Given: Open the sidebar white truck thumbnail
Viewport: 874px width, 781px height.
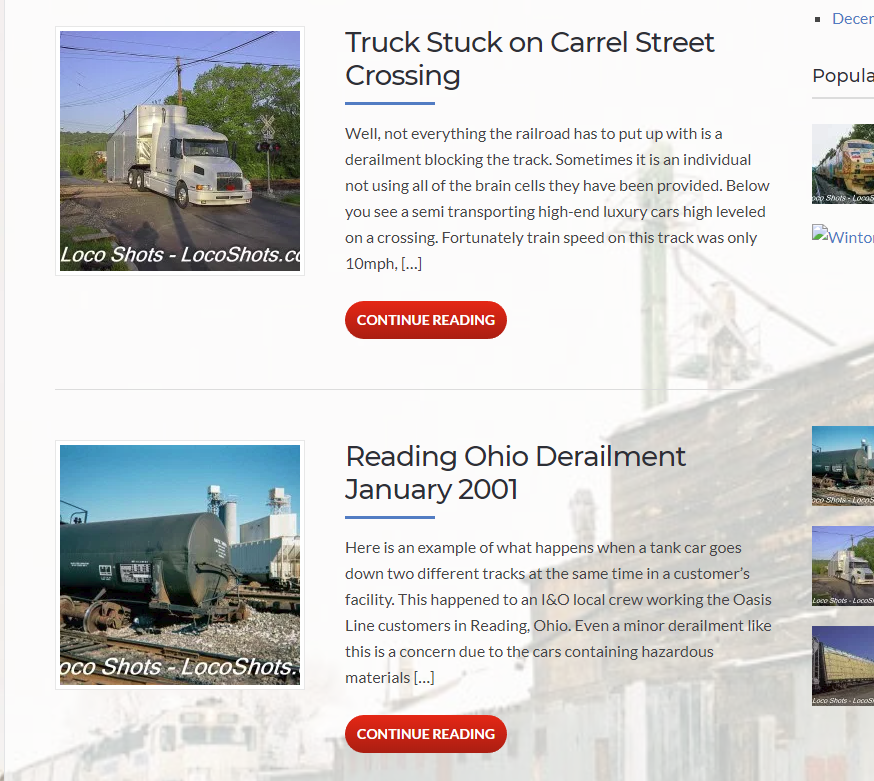Looking at the screenshot, I should [843, 566].
